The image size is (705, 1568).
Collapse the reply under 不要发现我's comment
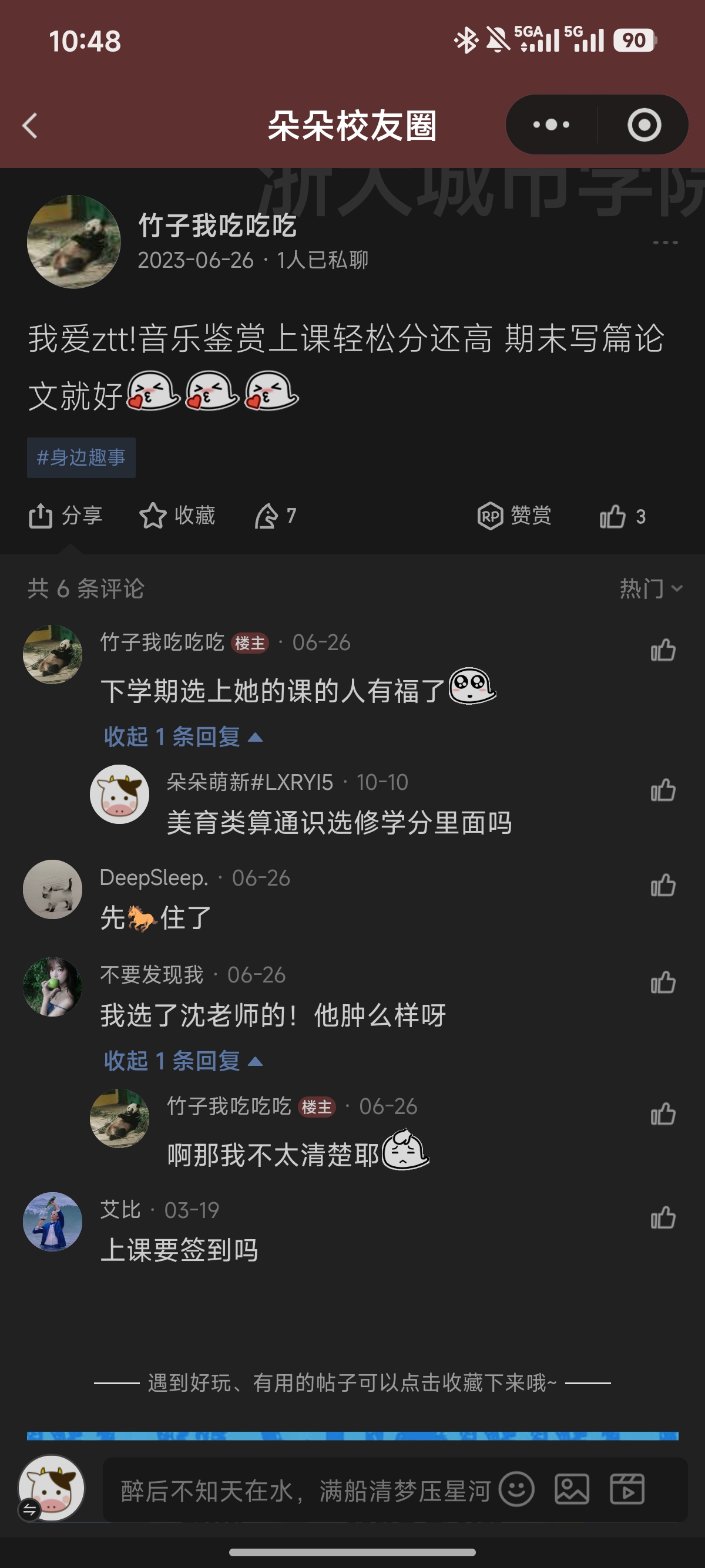(183, 1061)
